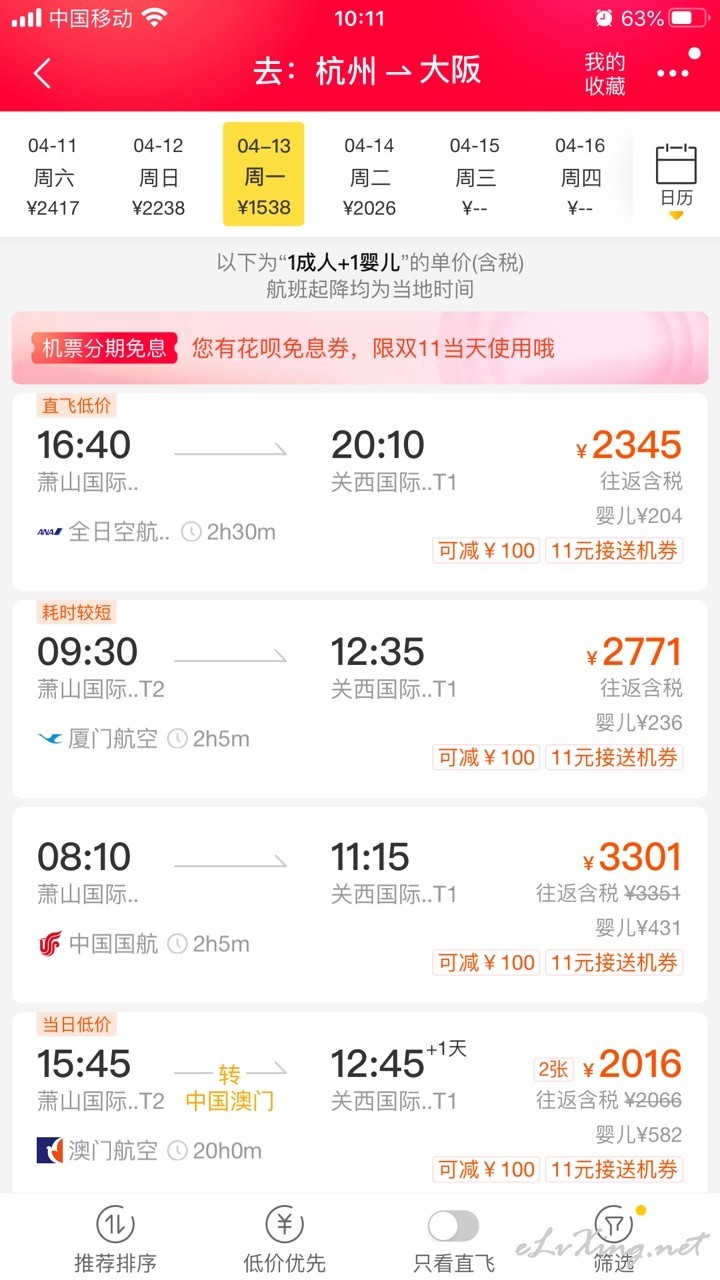The height and width of the screenshot is (1280, 720).
Task: Open the 厦门航空 09:30 flight
Action: 360,698
